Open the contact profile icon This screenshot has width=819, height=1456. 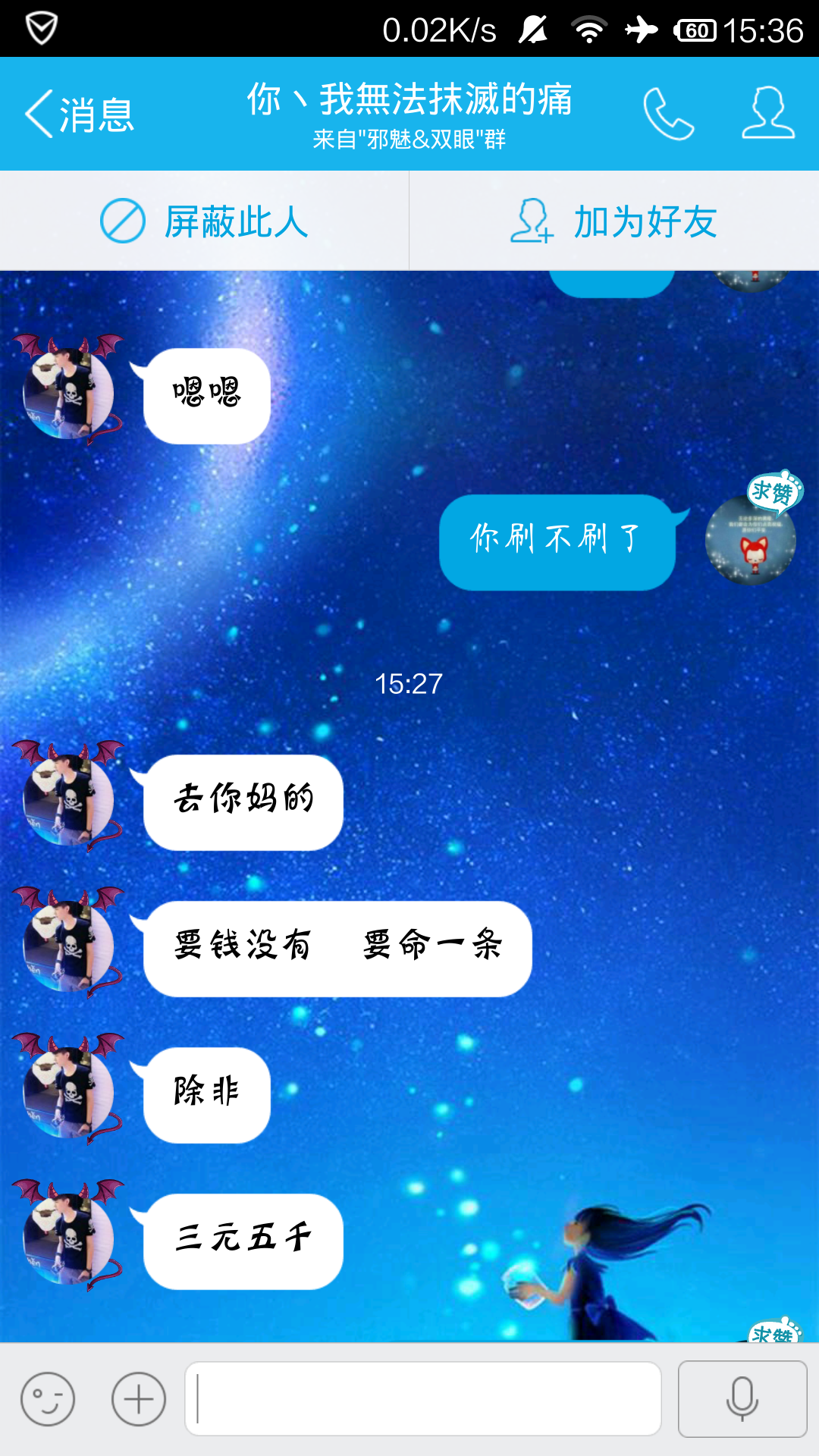click(x=767, y=114)
